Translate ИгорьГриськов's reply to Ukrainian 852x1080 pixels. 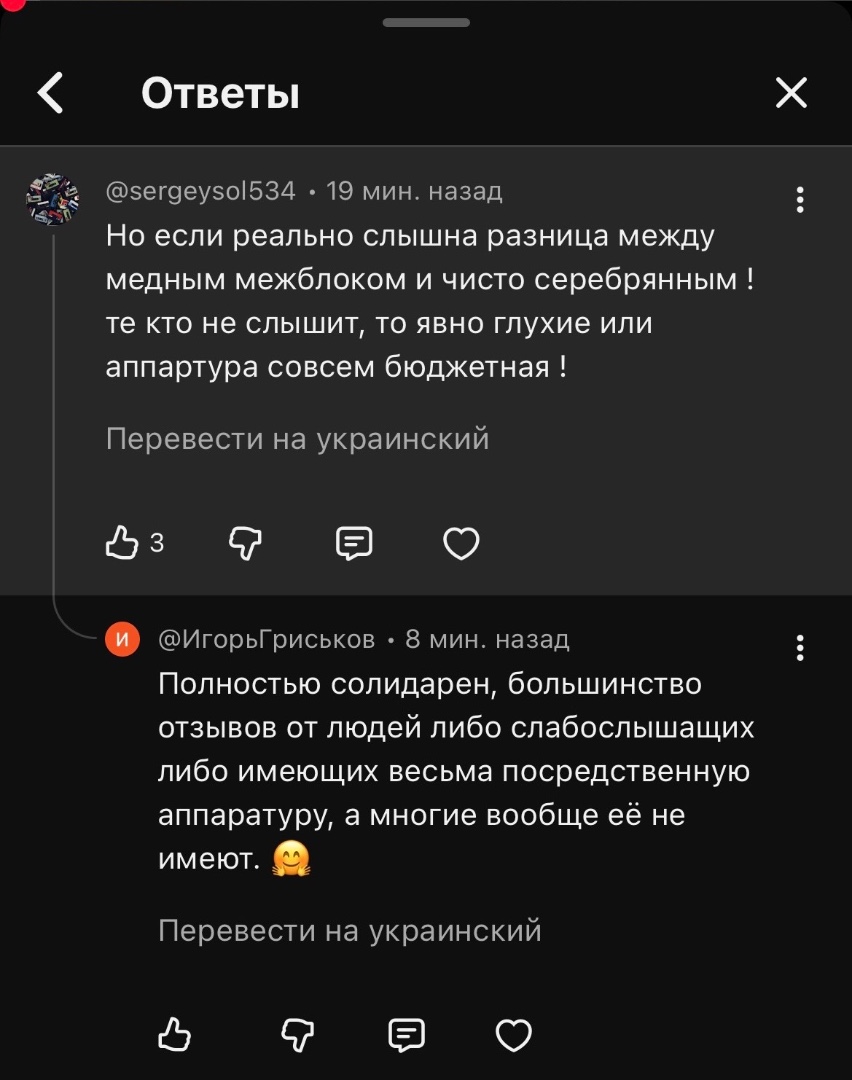(x=349, y=931)
